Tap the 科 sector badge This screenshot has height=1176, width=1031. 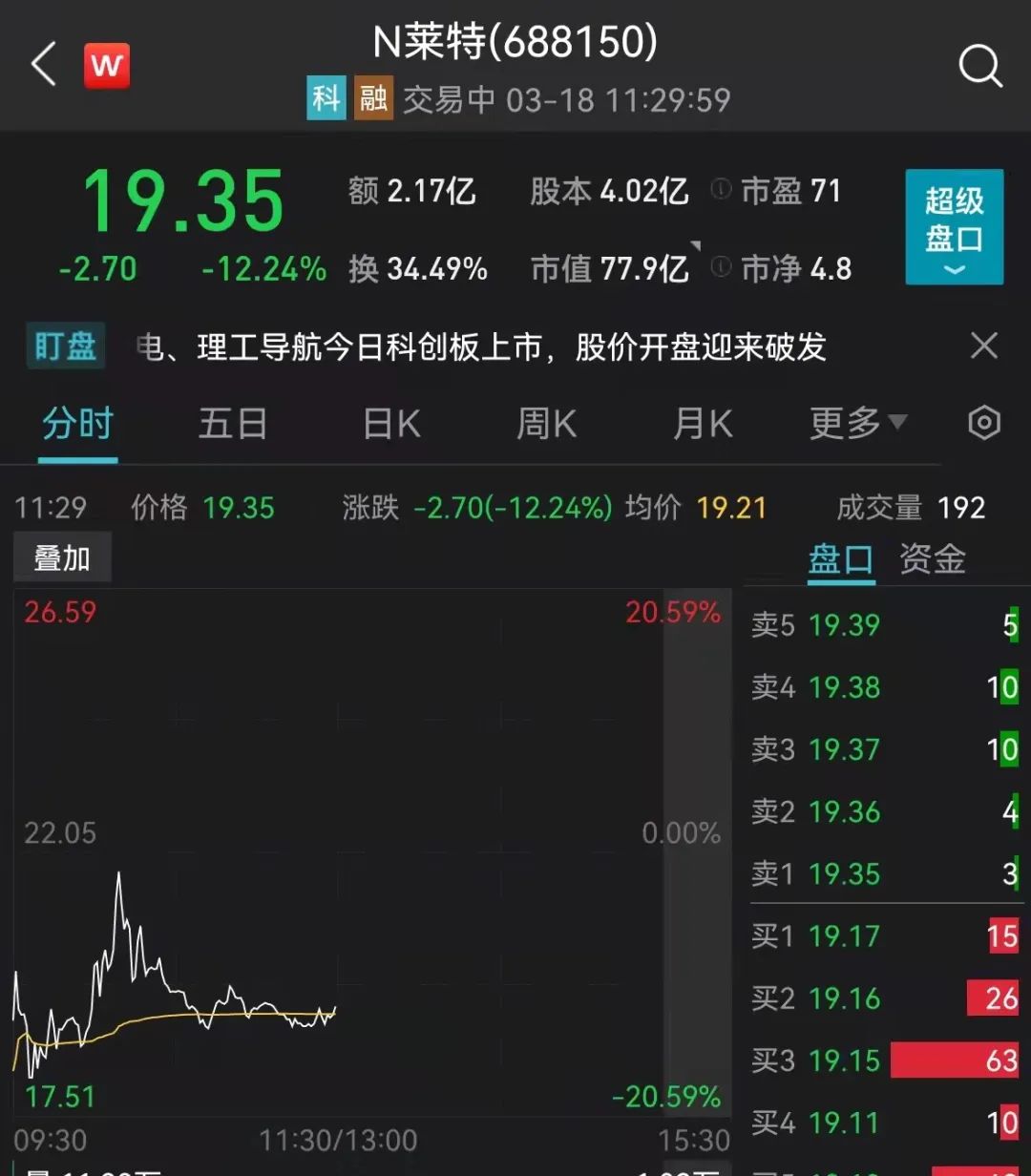point(326,98)
